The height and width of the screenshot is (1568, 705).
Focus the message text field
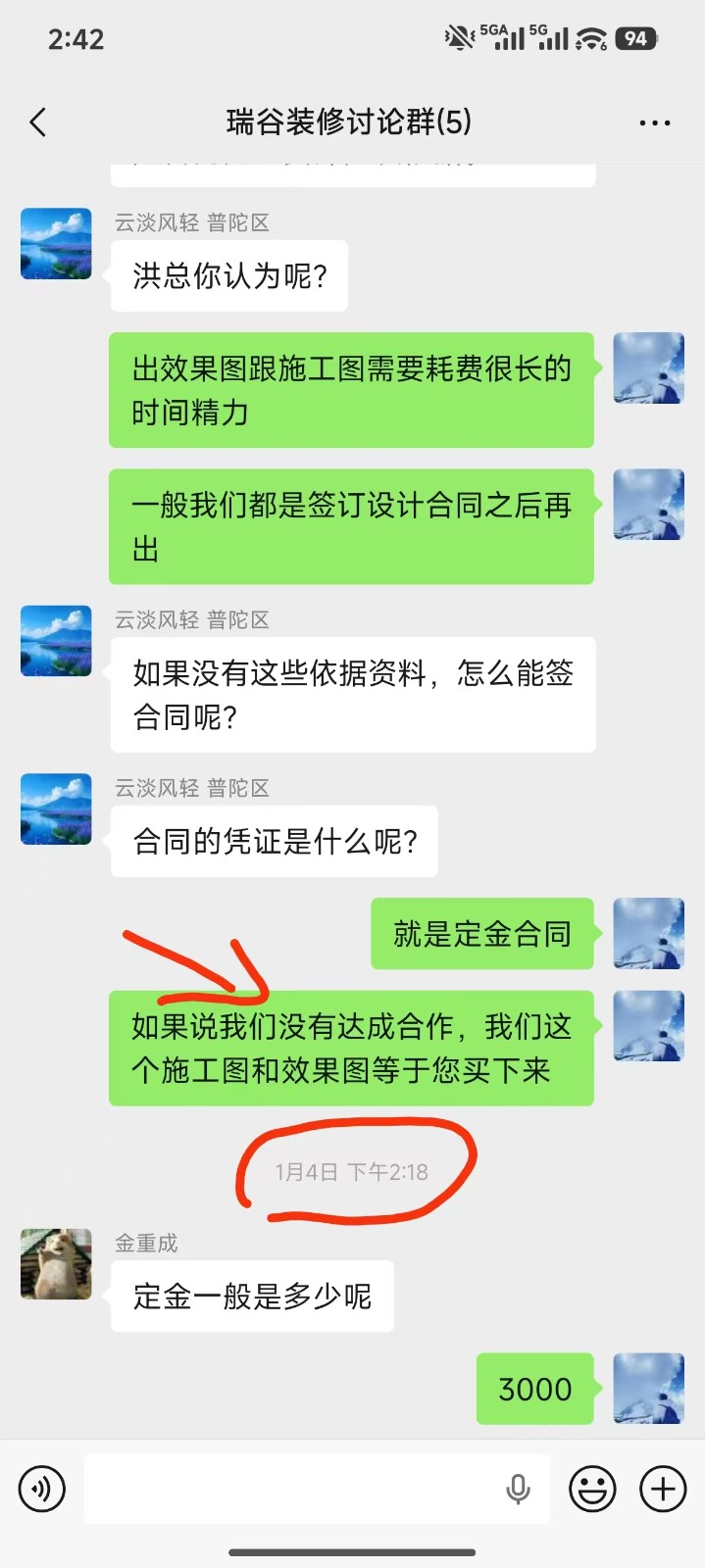294,1489
